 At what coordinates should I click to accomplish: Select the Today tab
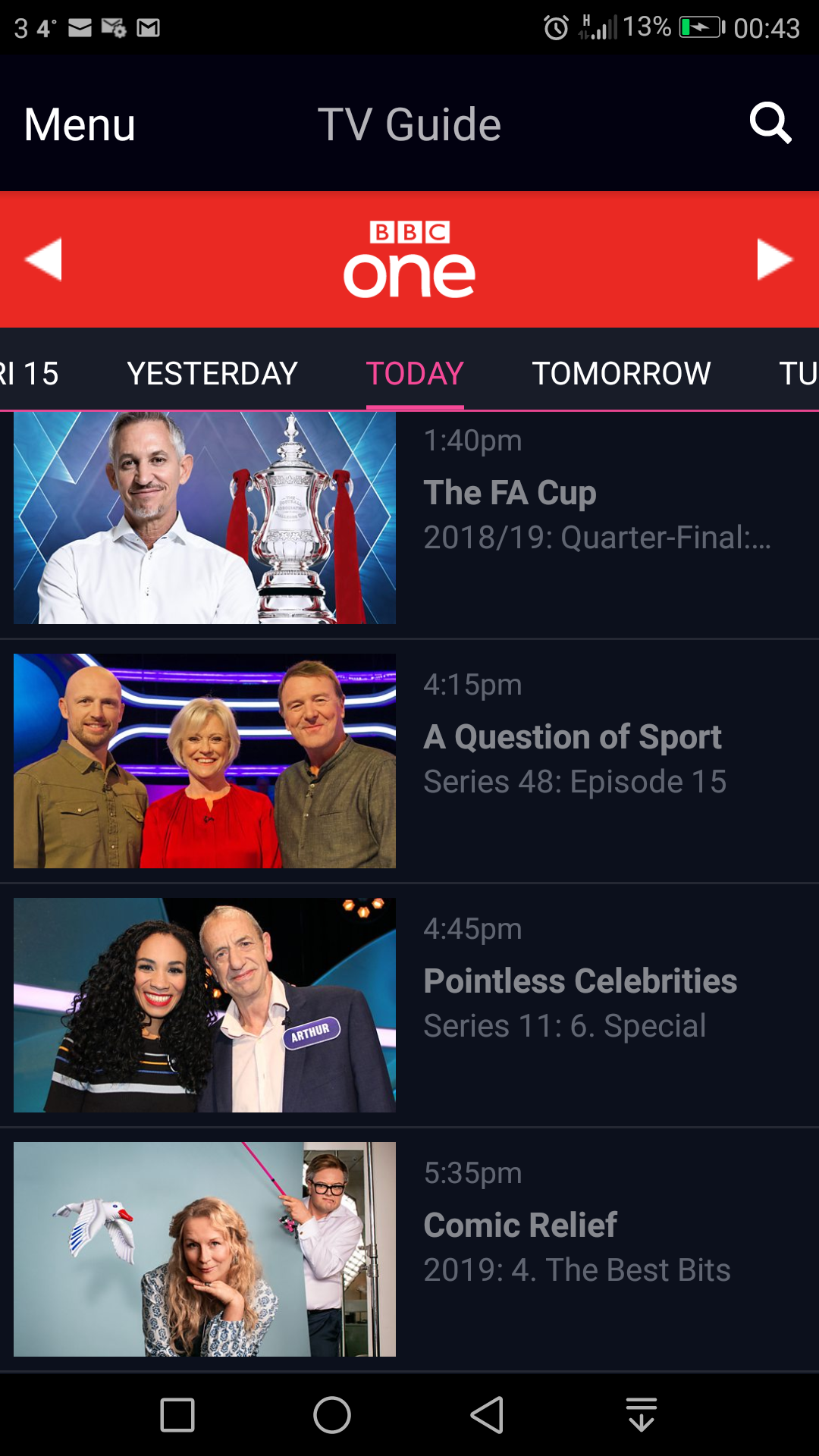(415, 373)
